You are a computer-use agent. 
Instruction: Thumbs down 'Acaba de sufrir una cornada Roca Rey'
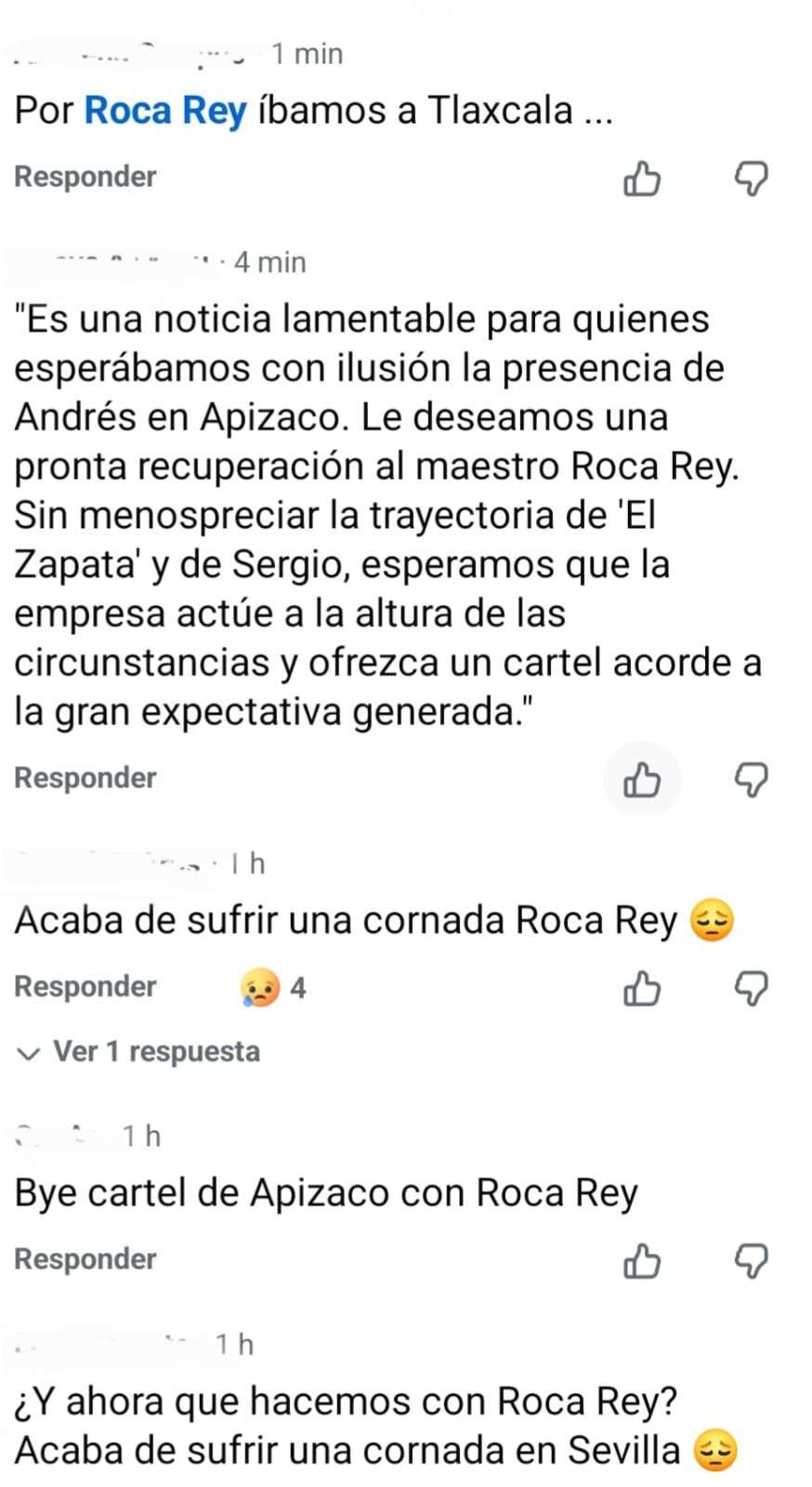pos(751,989)
